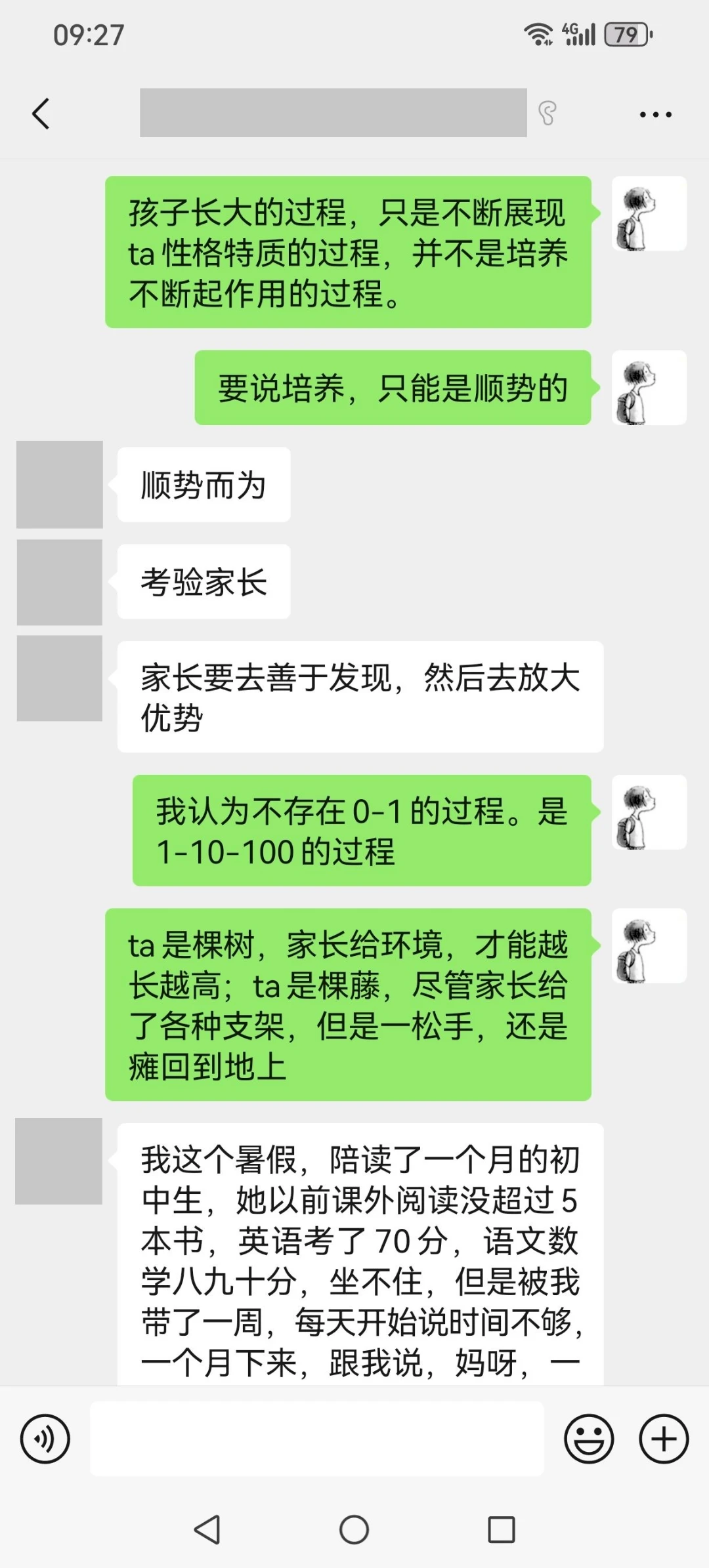The image size is (709, 1568).
Task: Open the chat options three-dot menu
Action: pos(655,114)
